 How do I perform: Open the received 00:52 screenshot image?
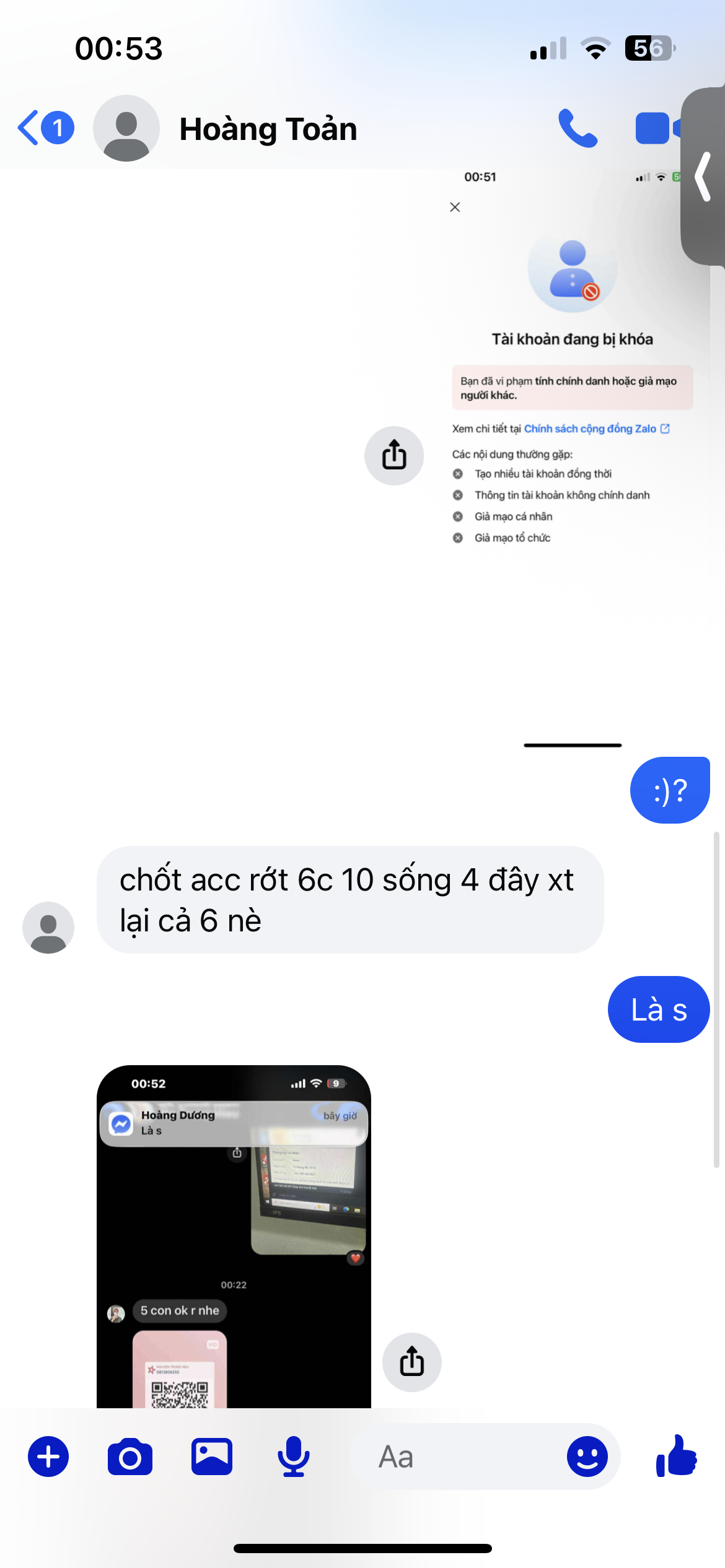[234, 1236]
